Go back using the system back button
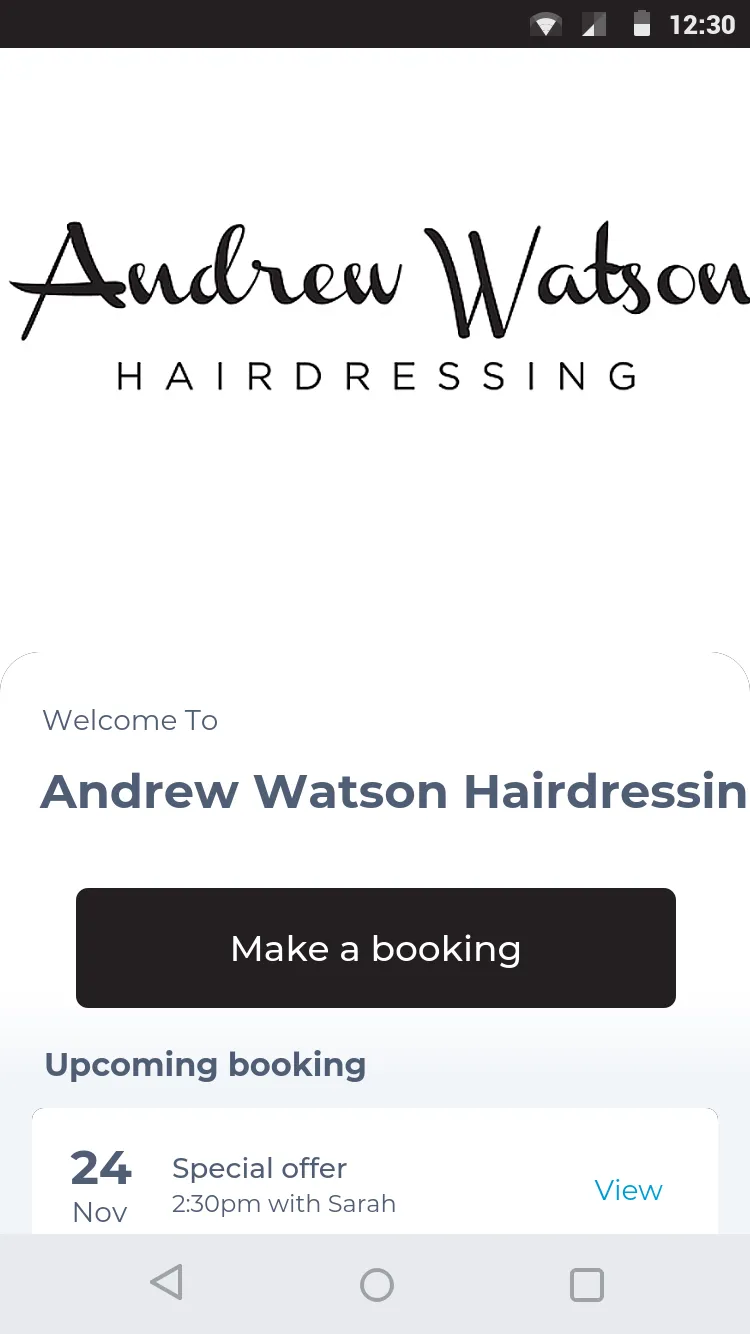Image resolution: width=750 pixels, height=1334 pixels. click(x=166, y=1283)
